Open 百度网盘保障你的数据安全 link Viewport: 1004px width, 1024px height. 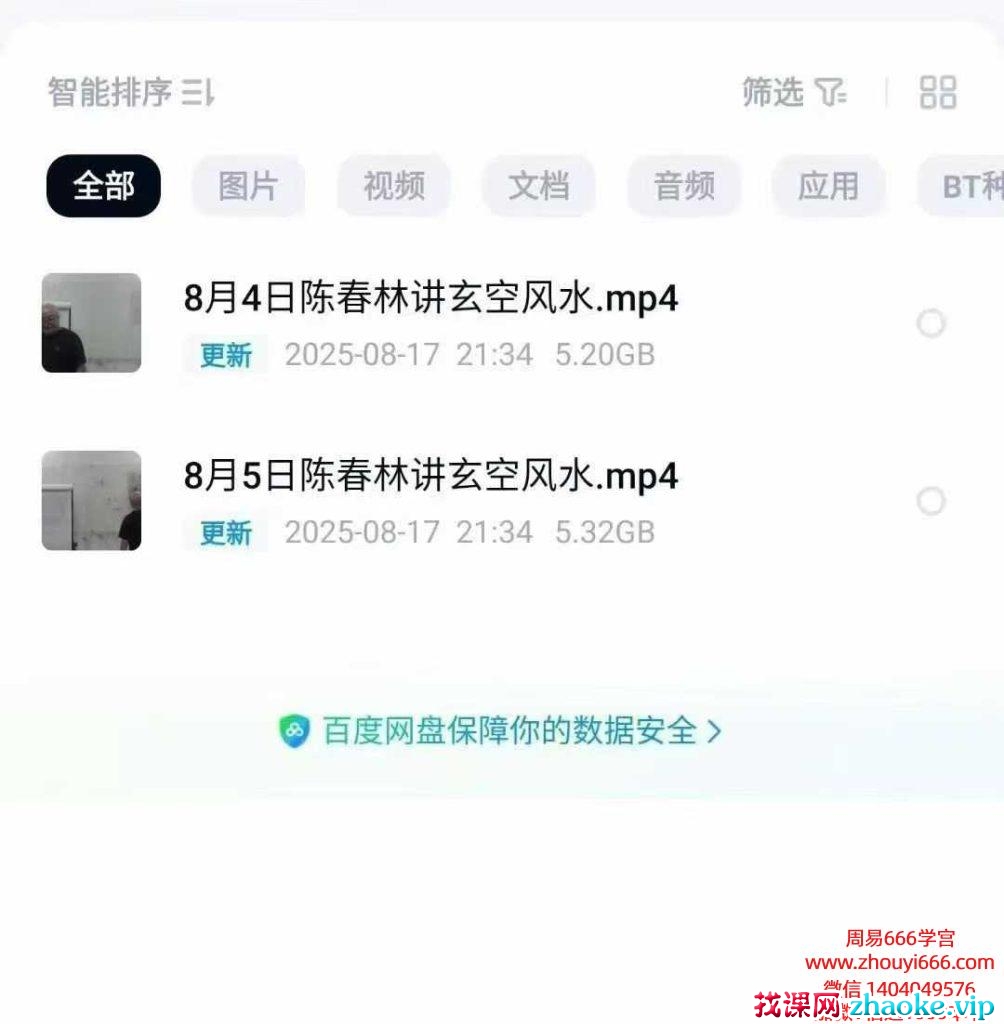(500, 731)
